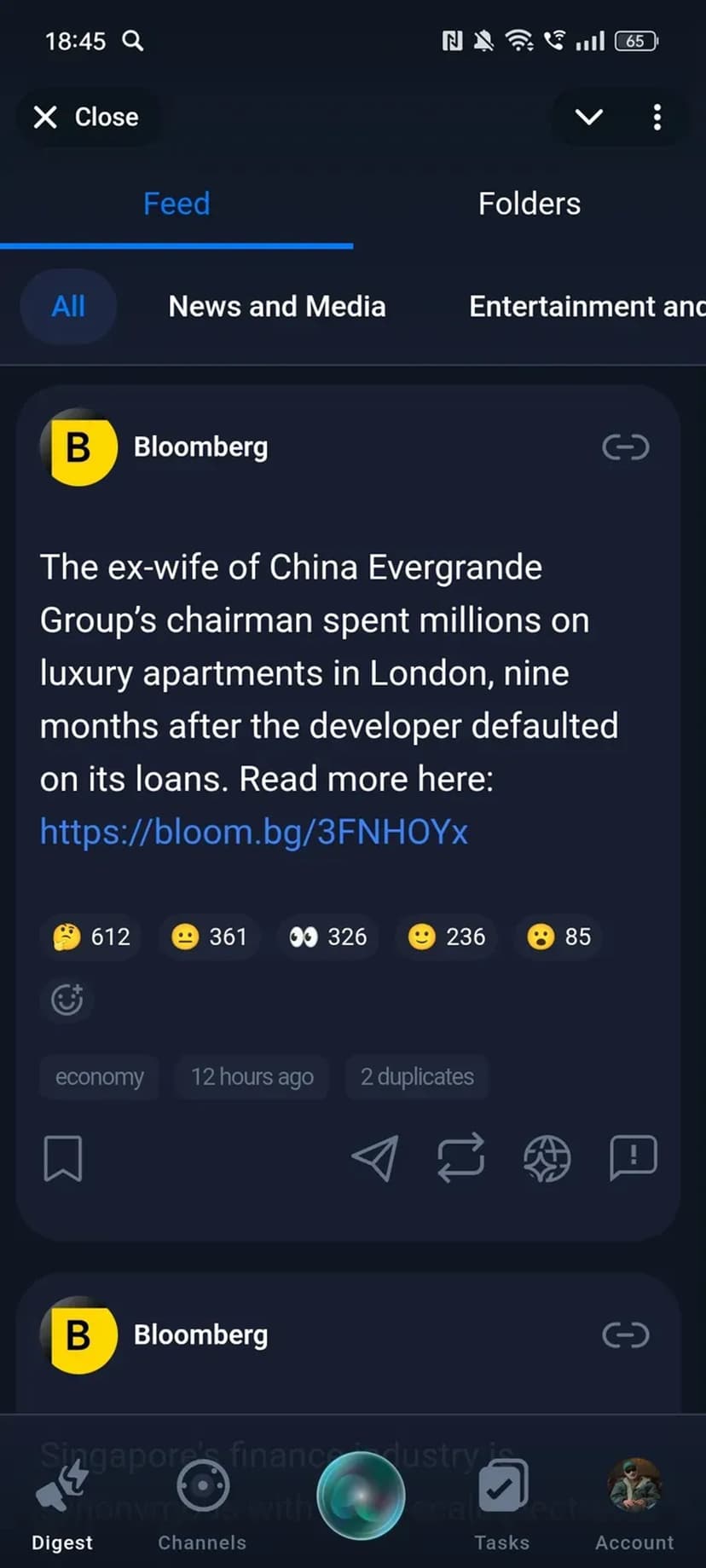Open the bloom.bg/3FNHOYx link
The width and height of the screenshot is (706, 1568).
254,832
